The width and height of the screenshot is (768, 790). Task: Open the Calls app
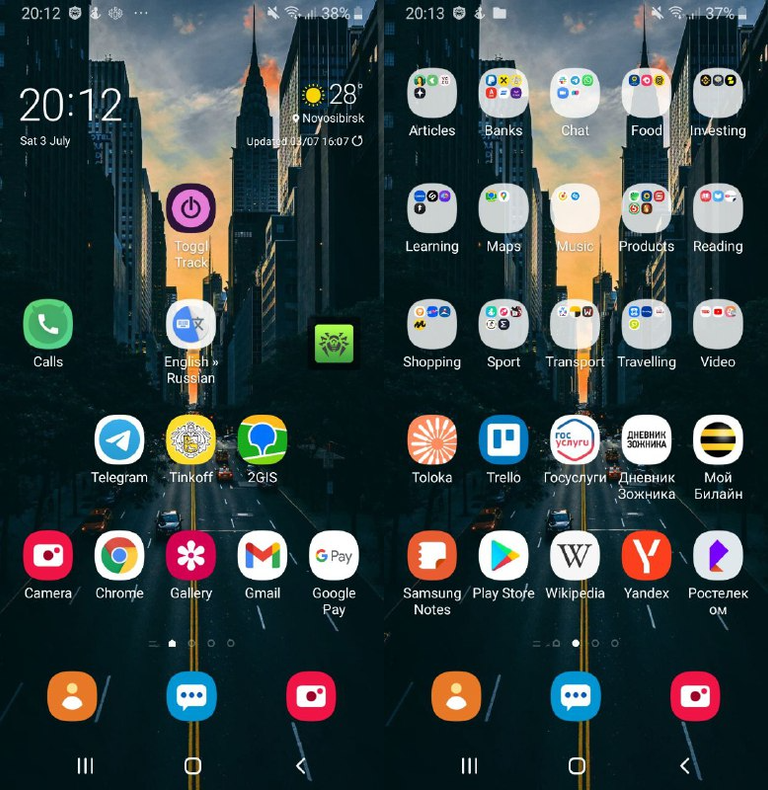click(48, 325)
